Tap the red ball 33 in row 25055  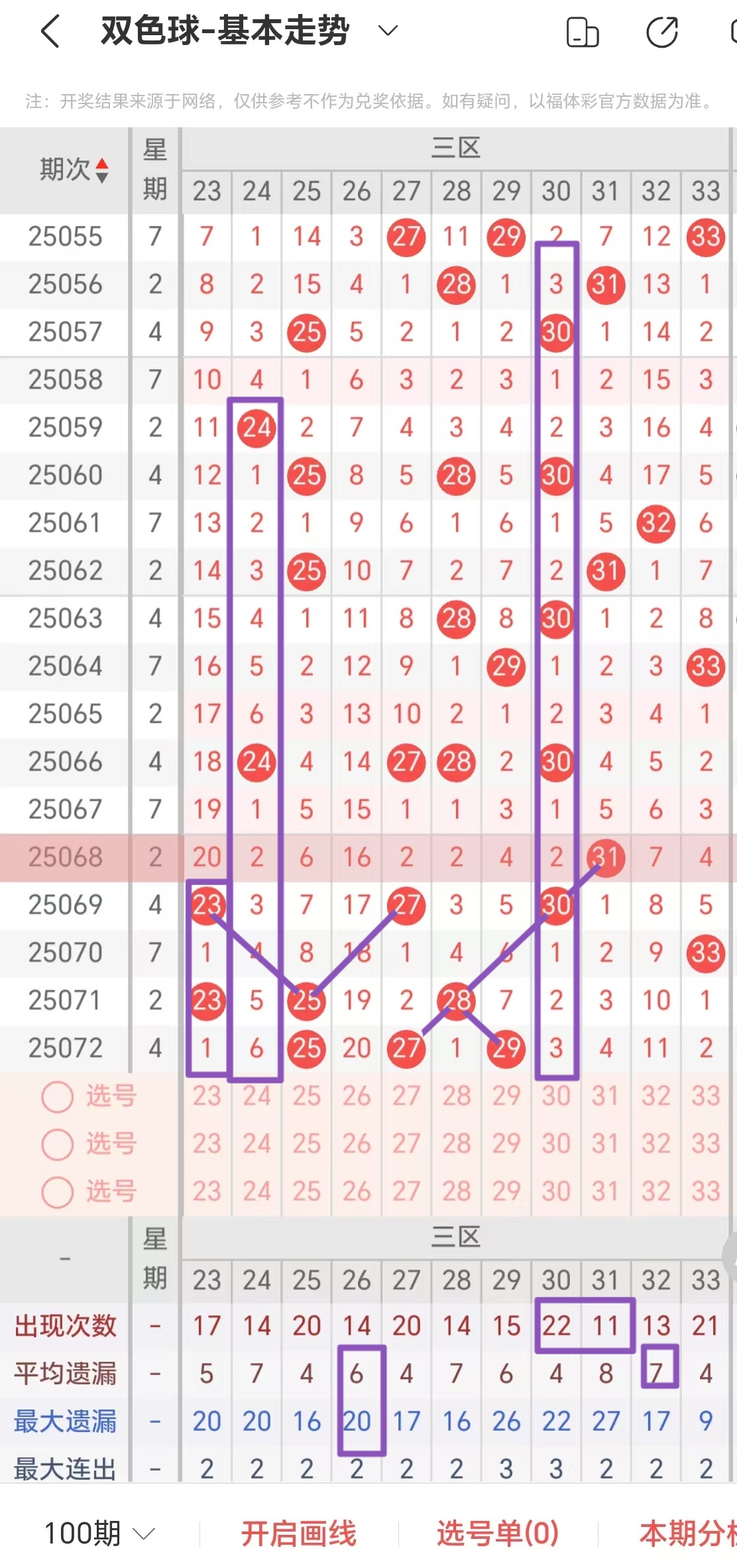707,237
